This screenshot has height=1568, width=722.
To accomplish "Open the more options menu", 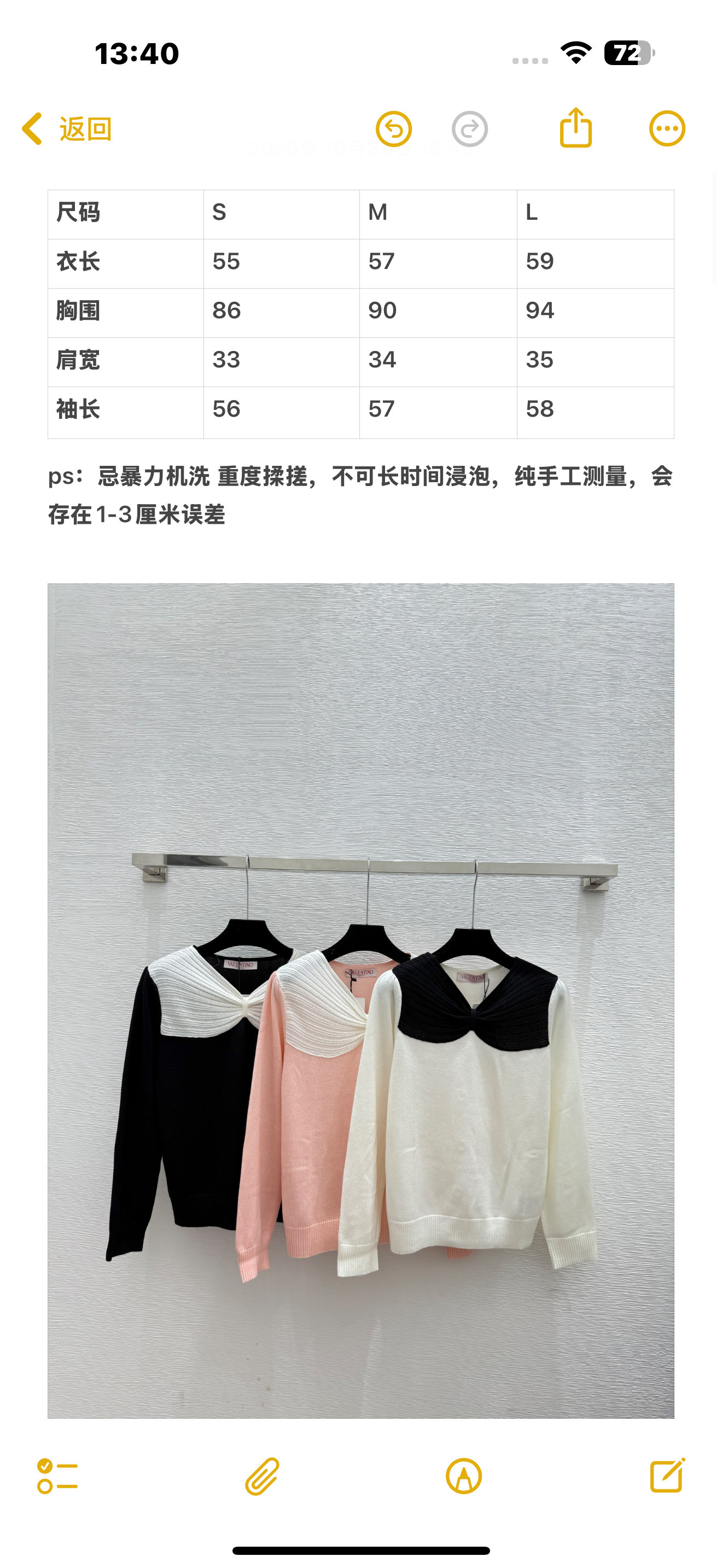I will point(667,129).
